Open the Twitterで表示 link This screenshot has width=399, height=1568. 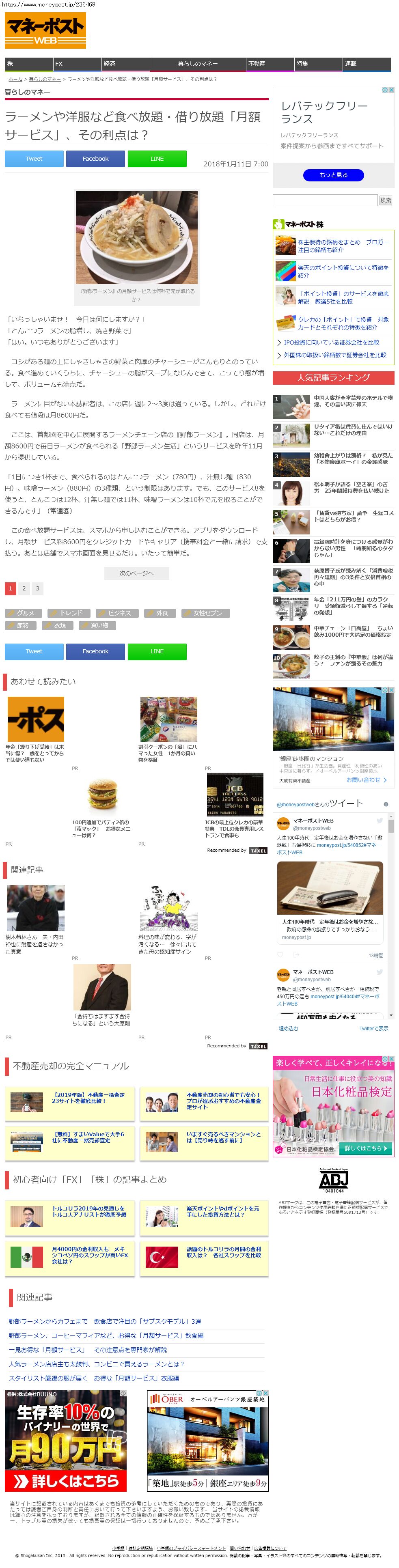point(373,1029)
